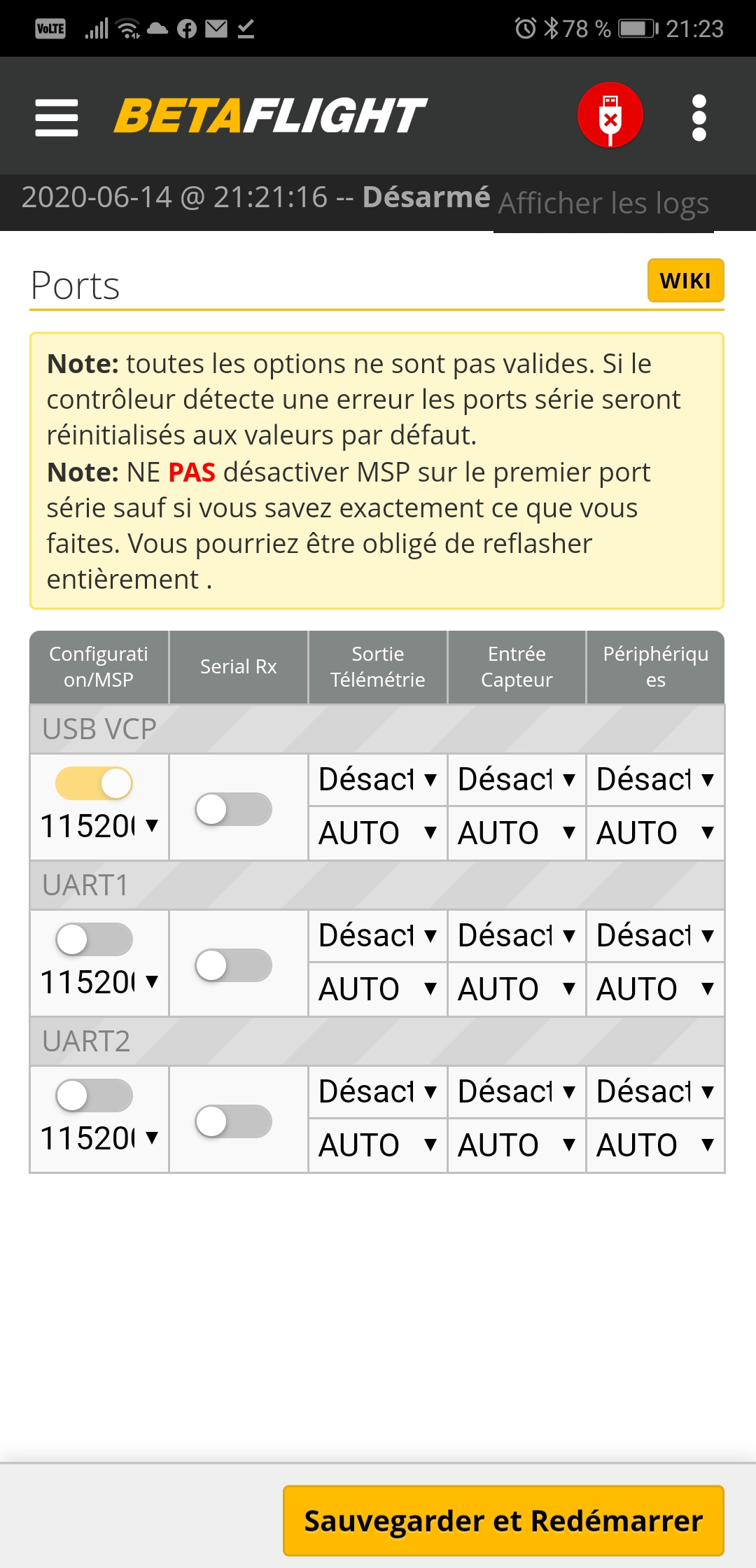Open the UART1 Entrée Capteur function dropdown

517,936
